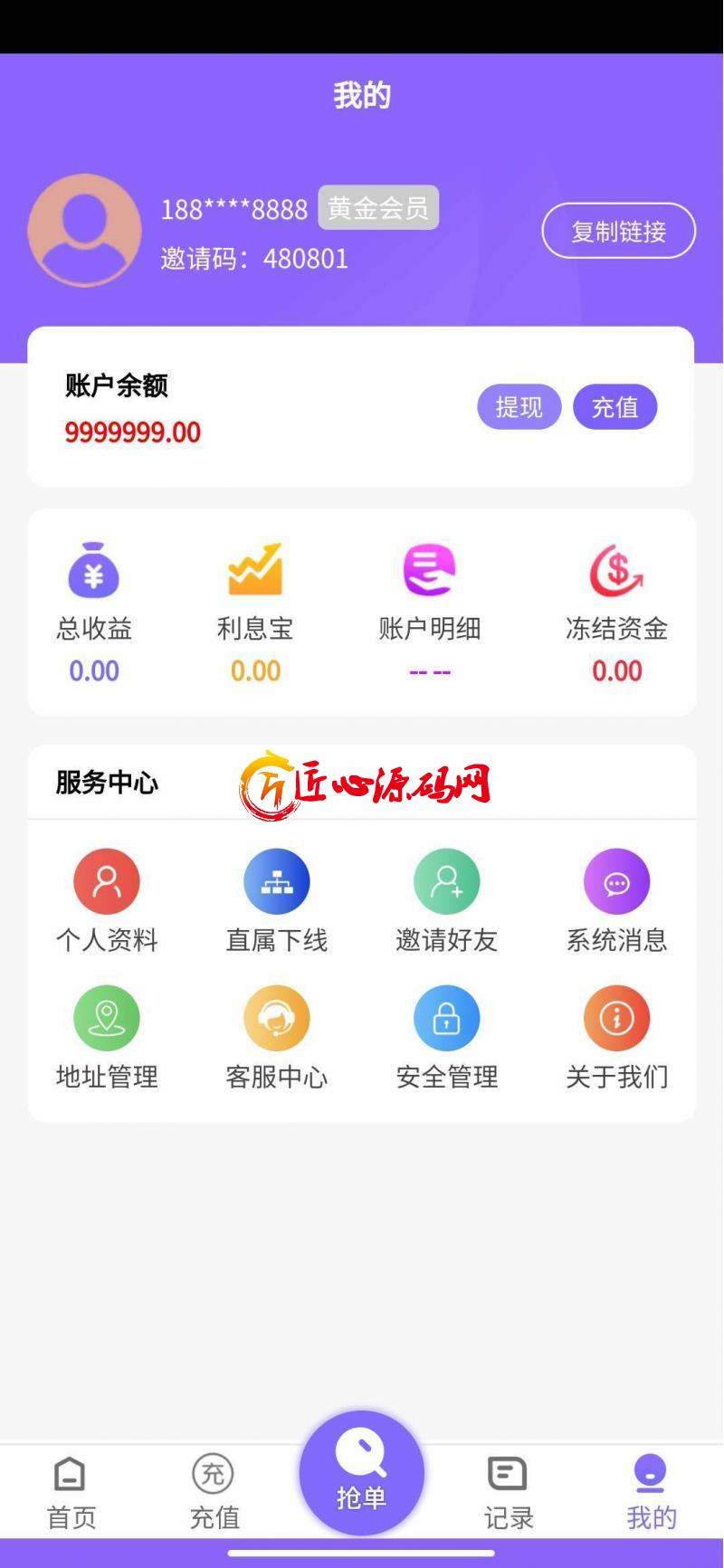Open 个人资料

107,901
